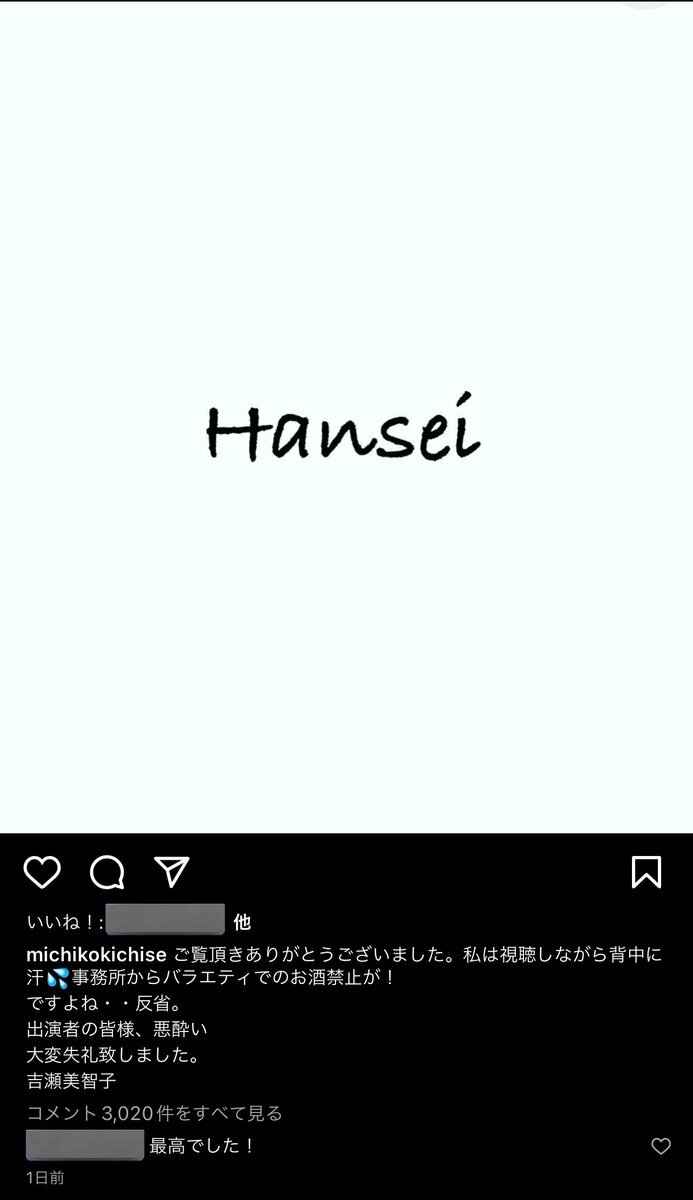
Task: Open the comment bubble icon
Action: (107, 872)
